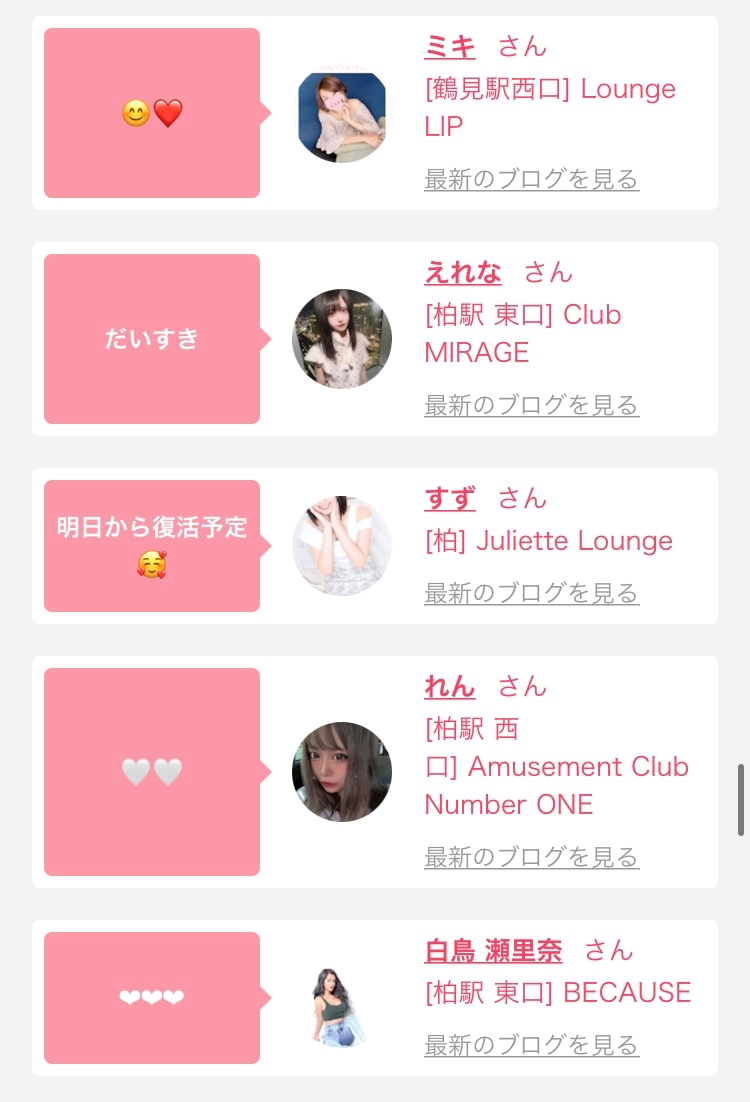Open 白鳥 瀬里奈's profile name link

point(493,950)
